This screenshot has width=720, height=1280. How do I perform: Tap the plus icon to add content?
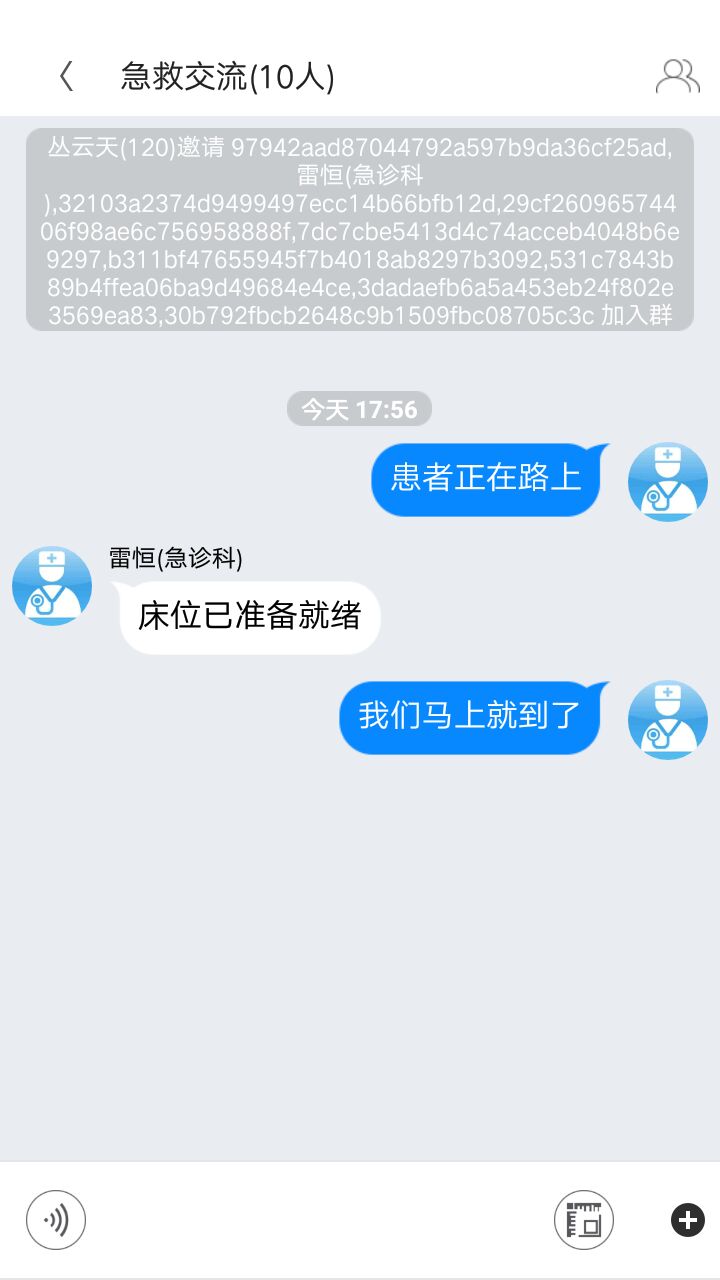687,1219
